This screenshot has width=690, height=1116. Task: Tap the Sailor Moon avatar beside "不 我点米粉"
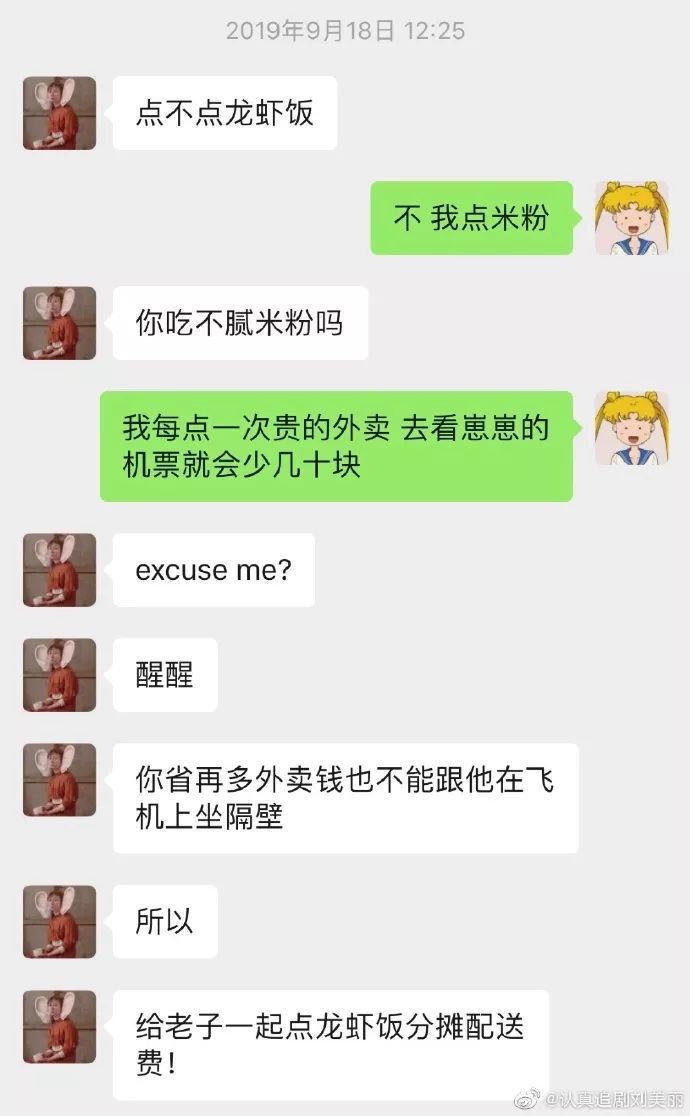(x=632, y=218)
